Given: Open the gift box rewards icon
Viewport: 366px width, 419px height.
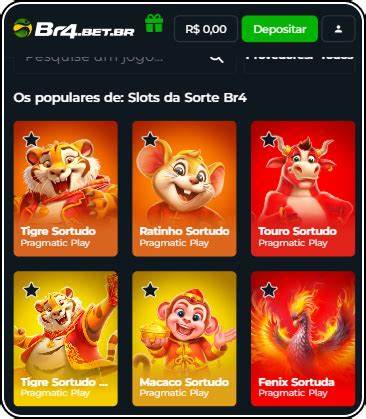Looking at the screenshot, I should click(x=154, y=23).
